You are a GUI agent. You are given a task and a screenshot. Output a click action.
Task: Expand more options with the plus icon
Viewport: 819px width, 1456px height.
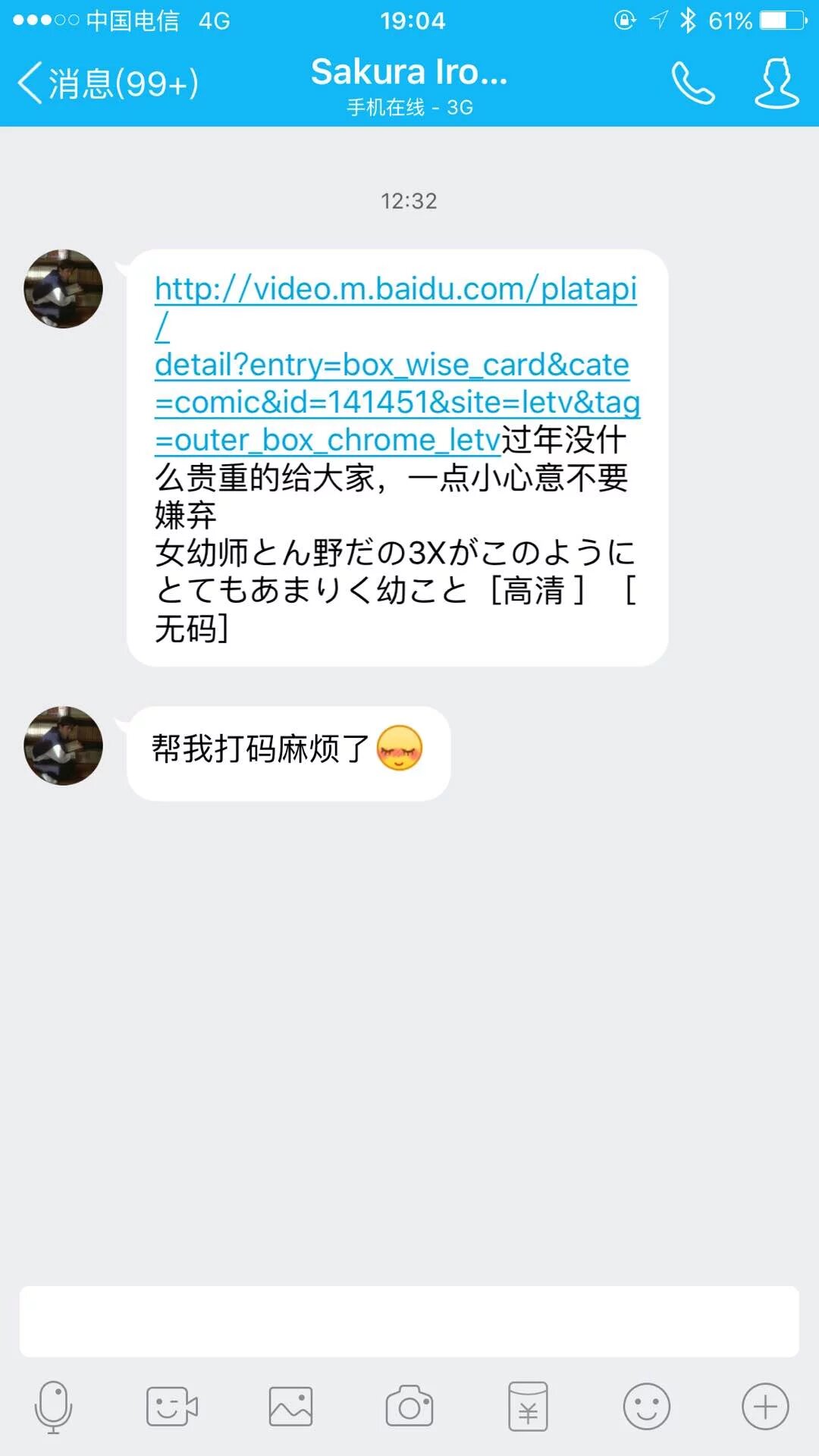coord(765,1407)
